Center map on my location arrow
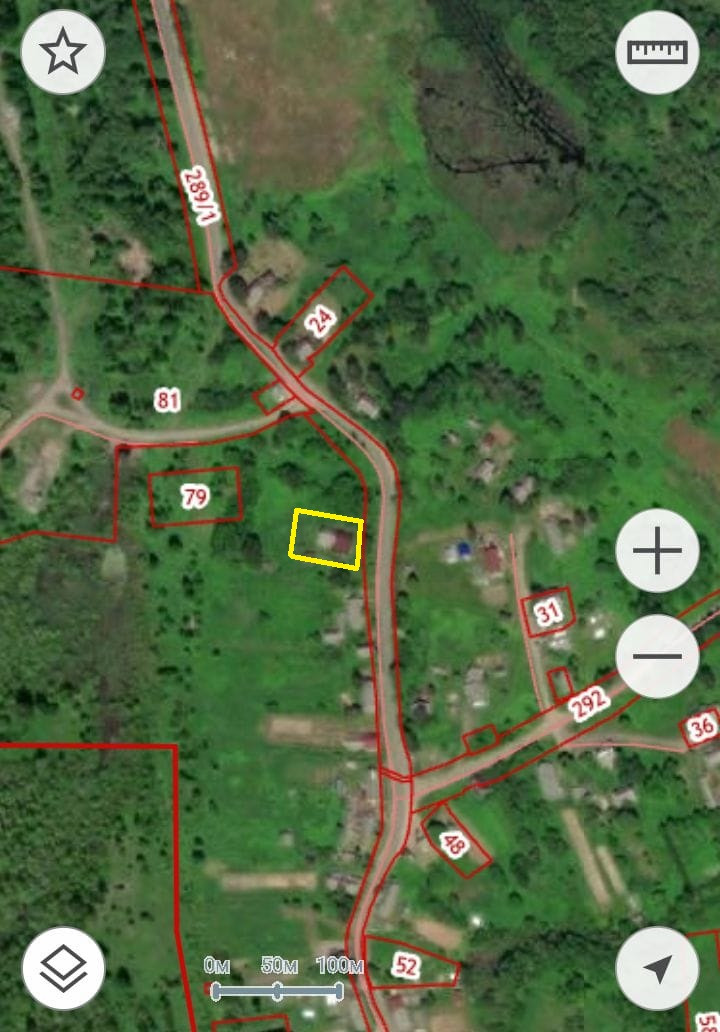 tap(657, 967)
